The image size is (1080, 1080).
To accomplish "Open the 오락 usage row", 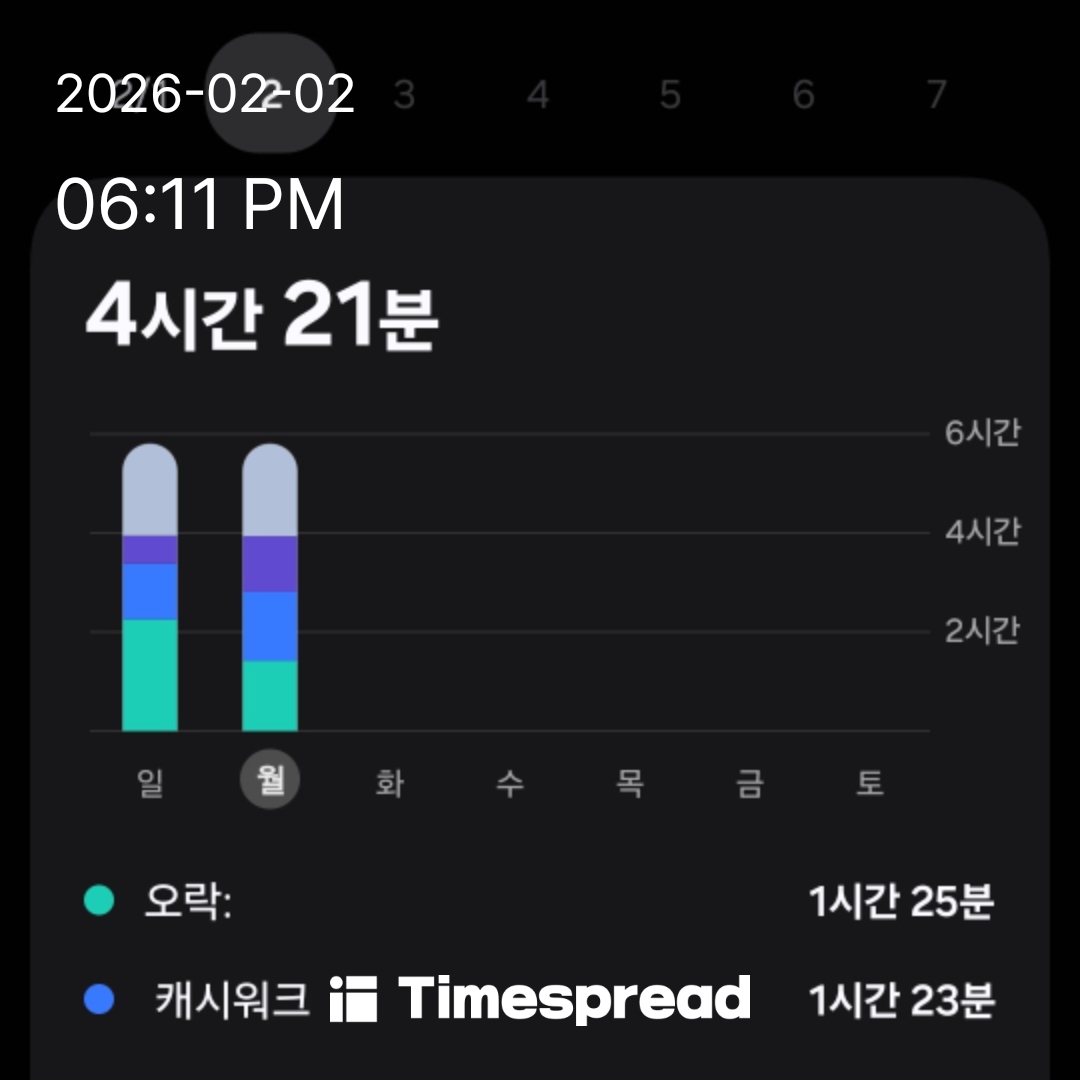I will pos(540,902).
